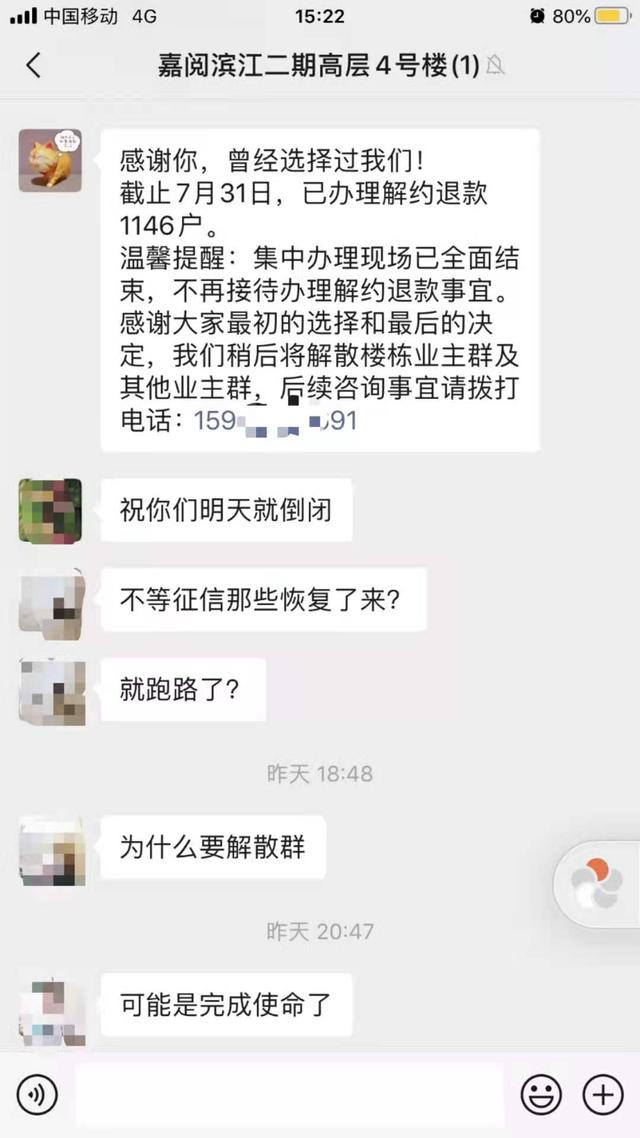Viewport: 640px width, 1138px height.
Task: Open avatar next to 不等征信那些恢复了来?
Action: [50, 600]
